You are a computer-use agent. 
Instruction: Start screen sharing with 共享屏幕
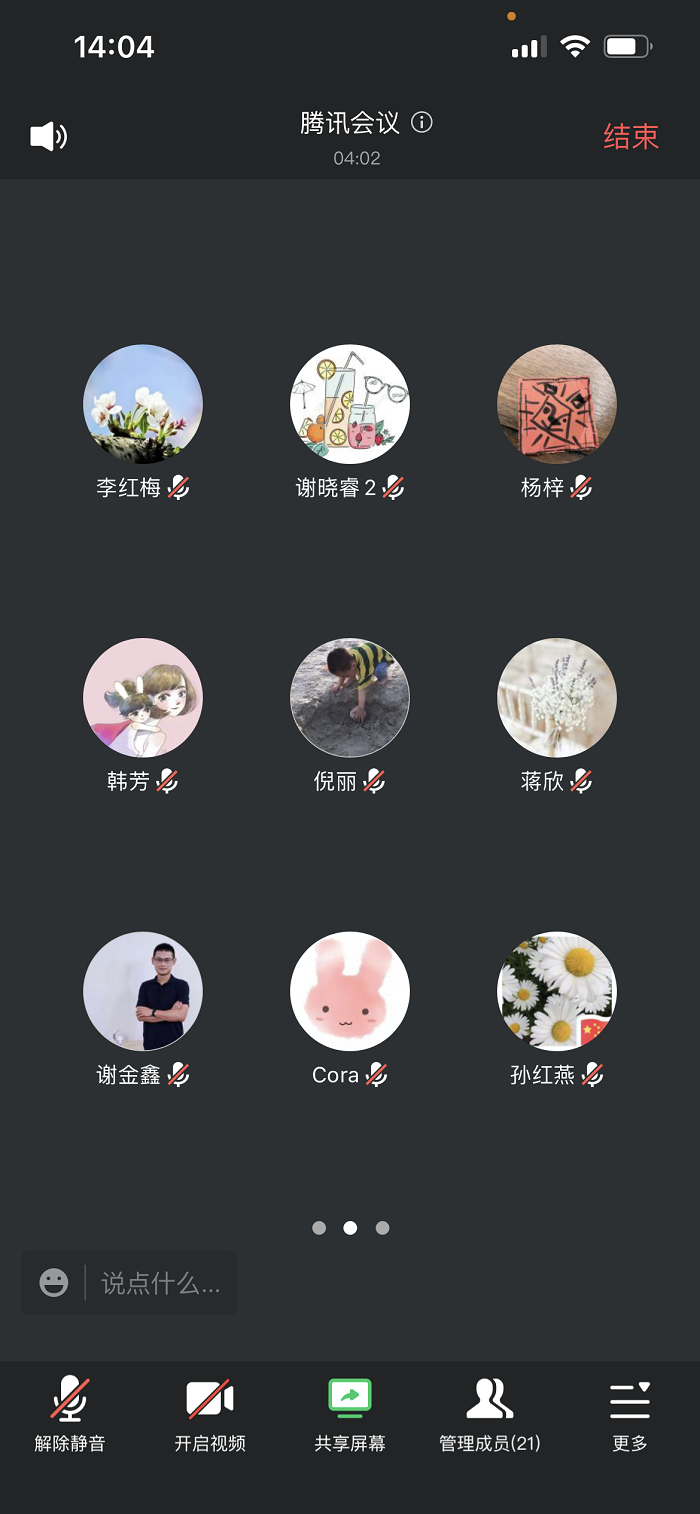[350, 1412]
